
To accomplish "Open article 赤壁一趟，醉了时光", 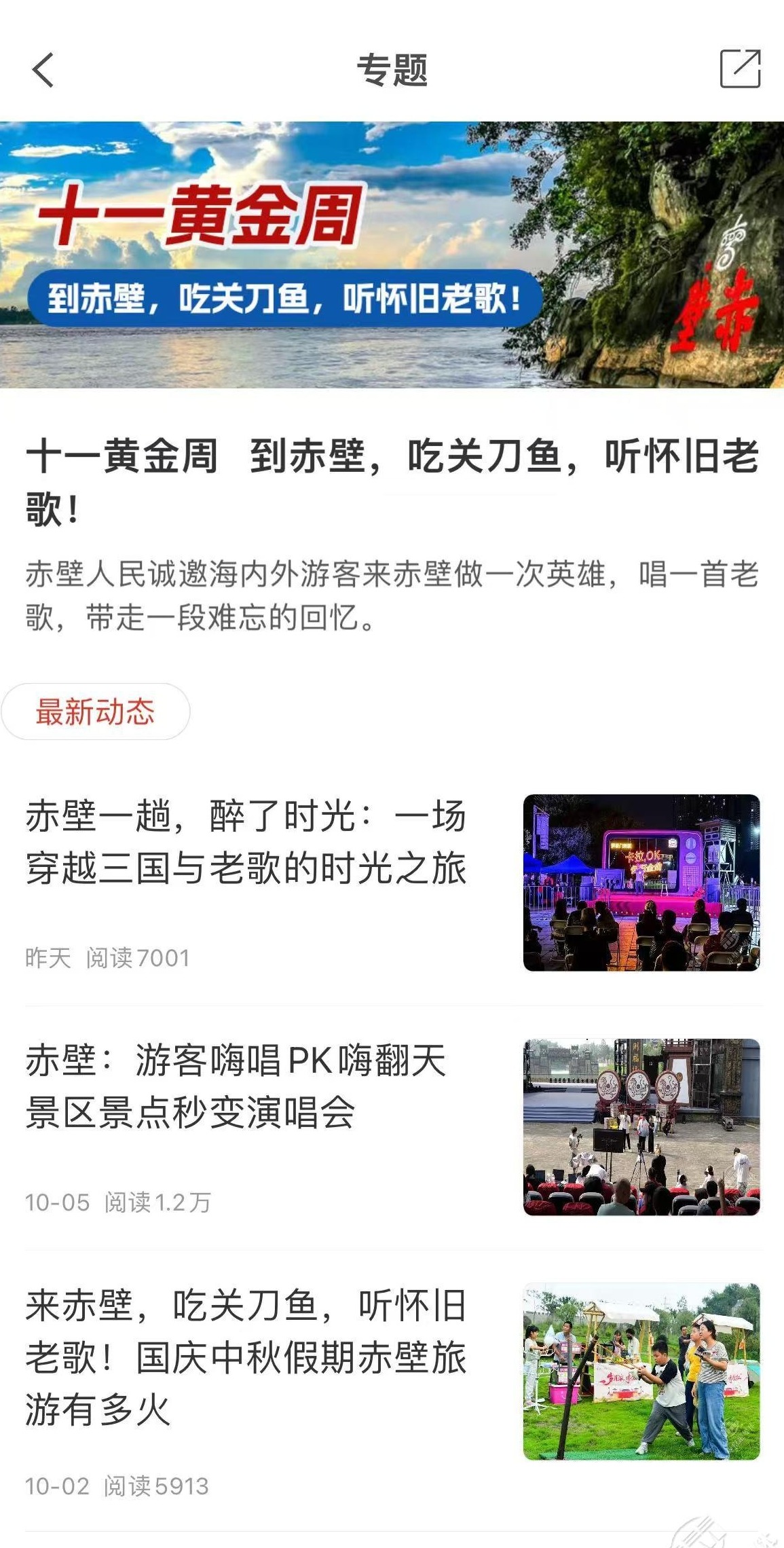I will 246,842.
